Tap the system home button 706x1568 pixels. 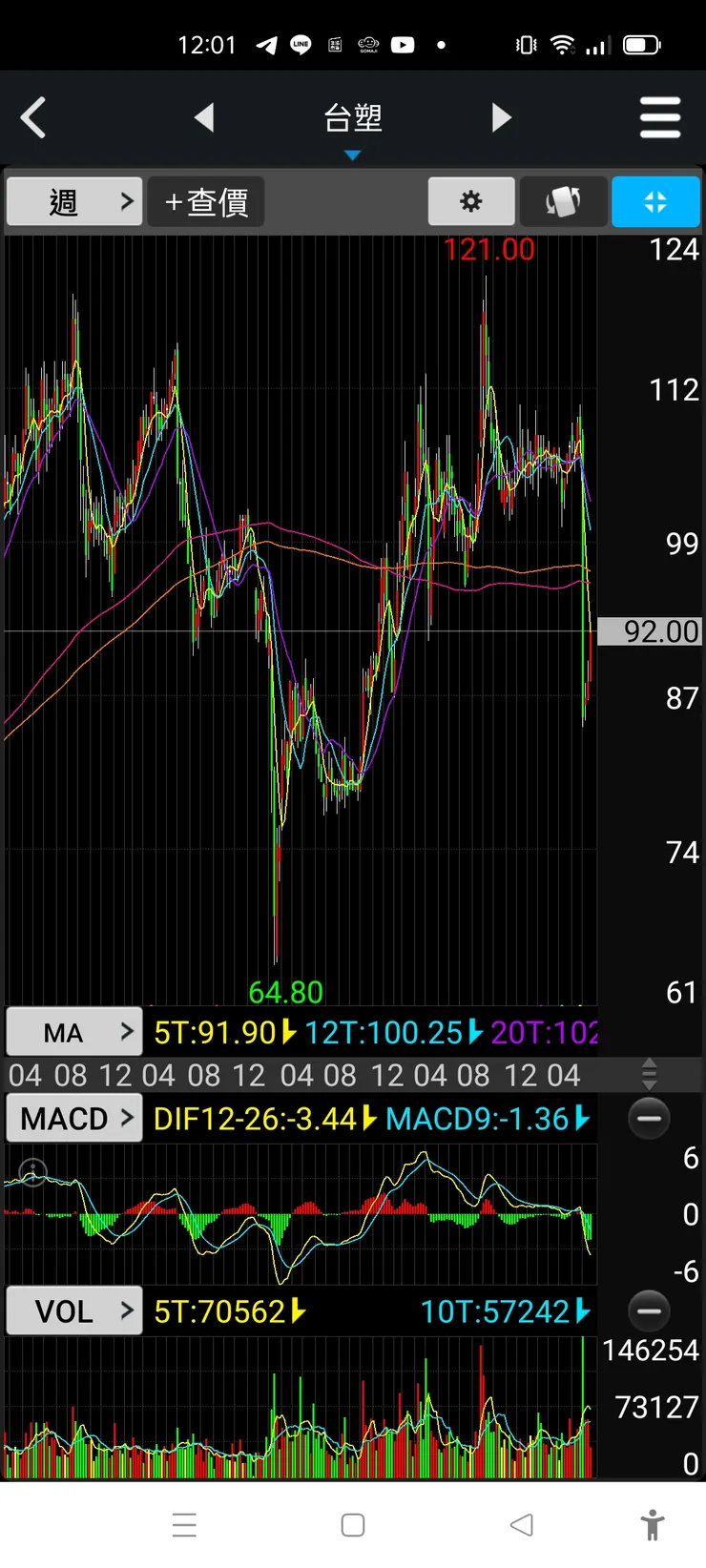(353, 1525)
